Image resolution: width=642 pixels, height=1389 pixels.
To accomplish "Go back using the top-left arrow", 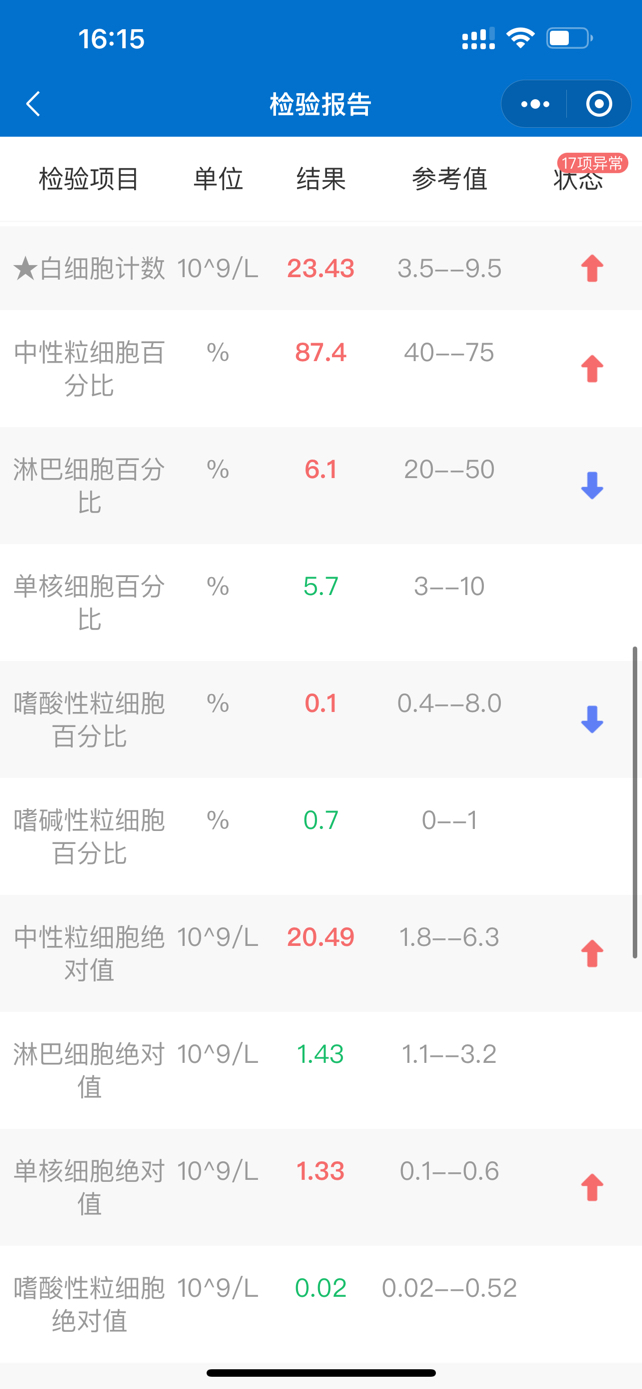I will [33, 103].
